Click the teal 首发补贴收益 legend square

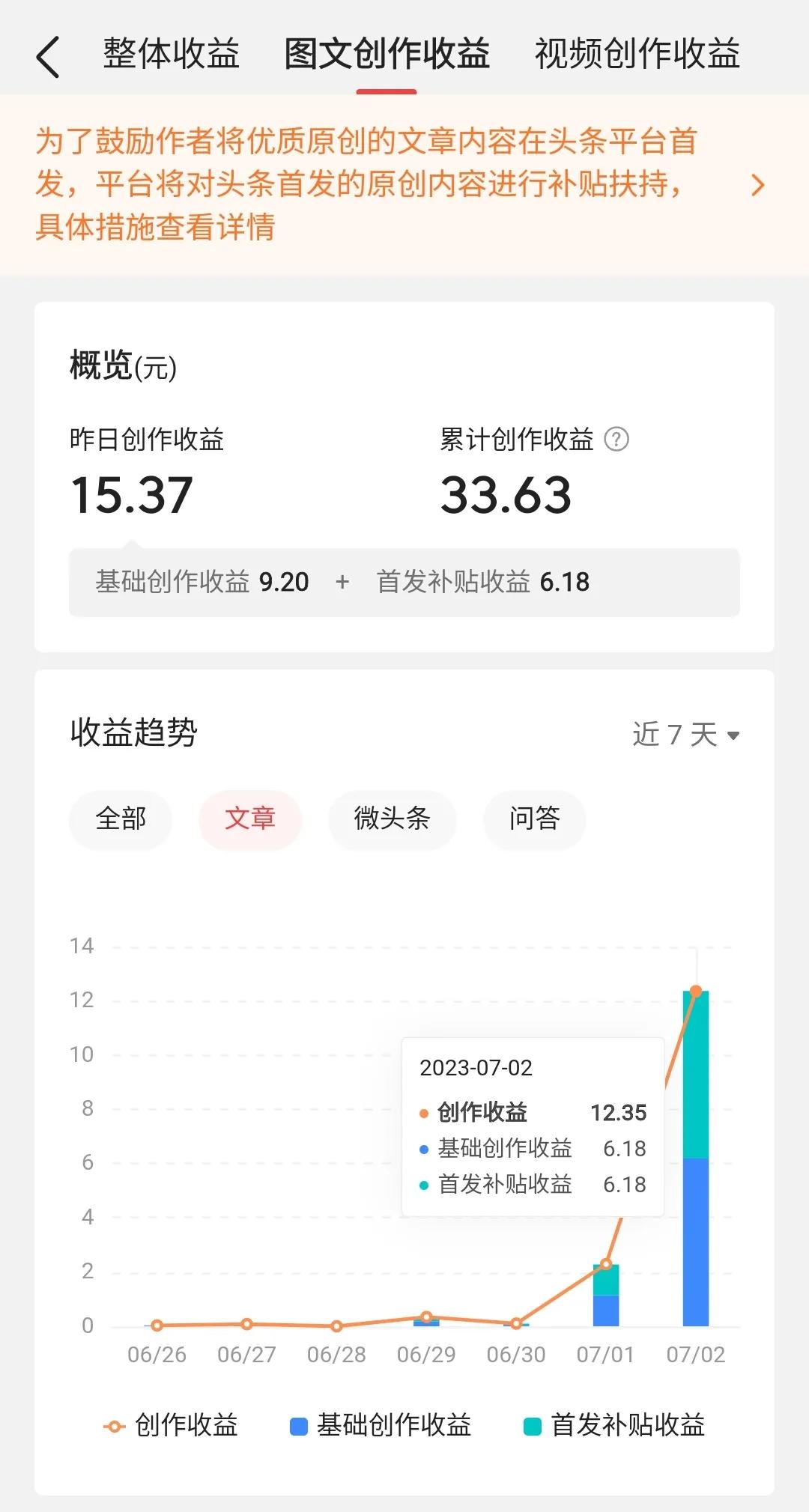(534, 1426)
